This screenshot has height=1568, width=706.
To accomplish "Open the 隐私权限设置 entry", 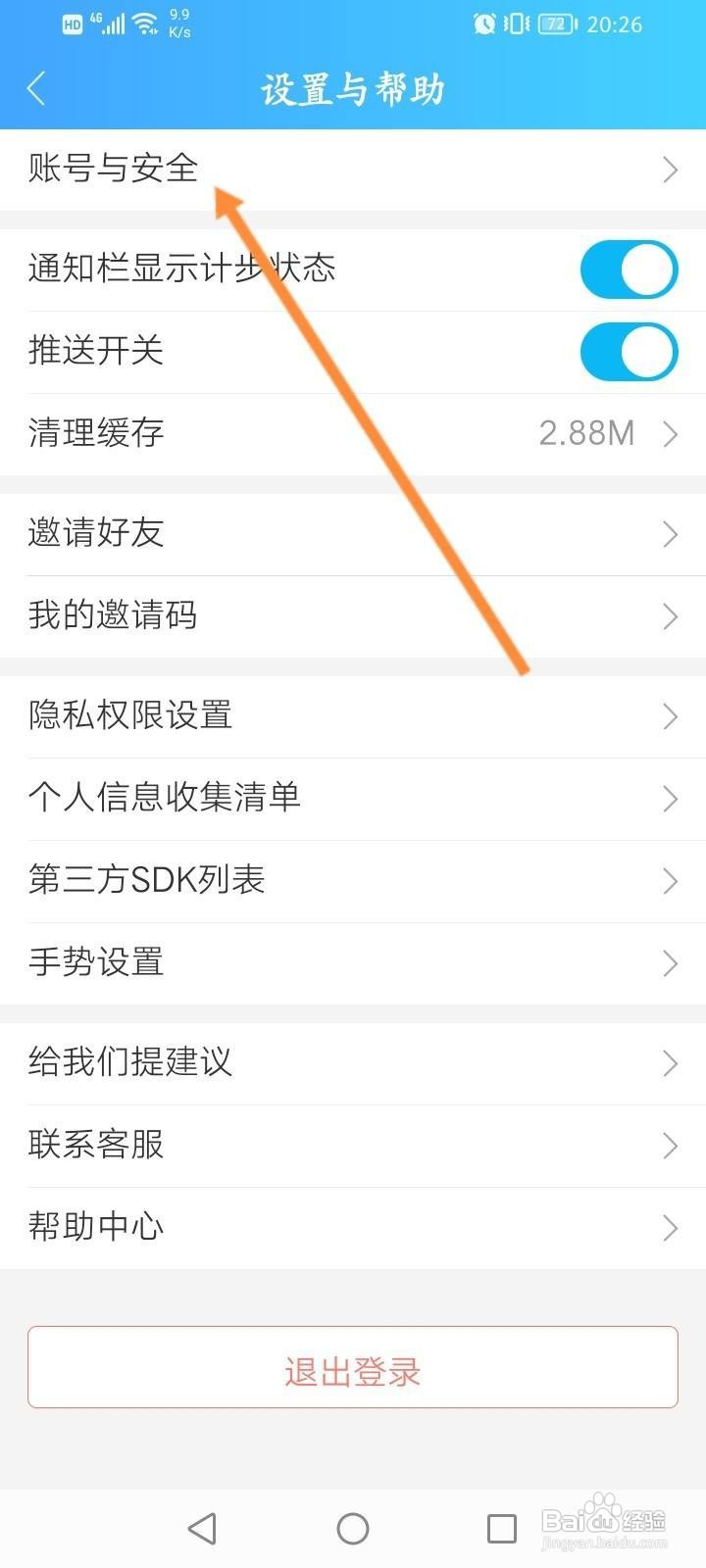I will pos(353,715).
